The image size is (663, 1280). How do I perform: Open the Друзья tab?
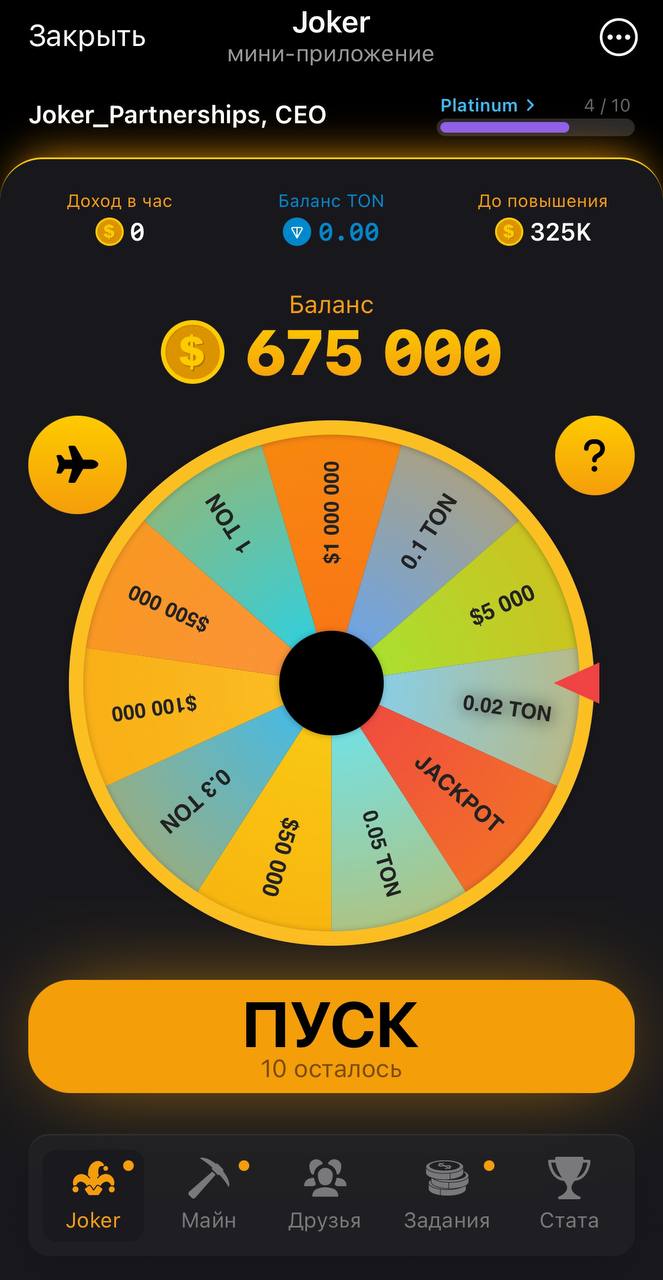coord(324,1195)
